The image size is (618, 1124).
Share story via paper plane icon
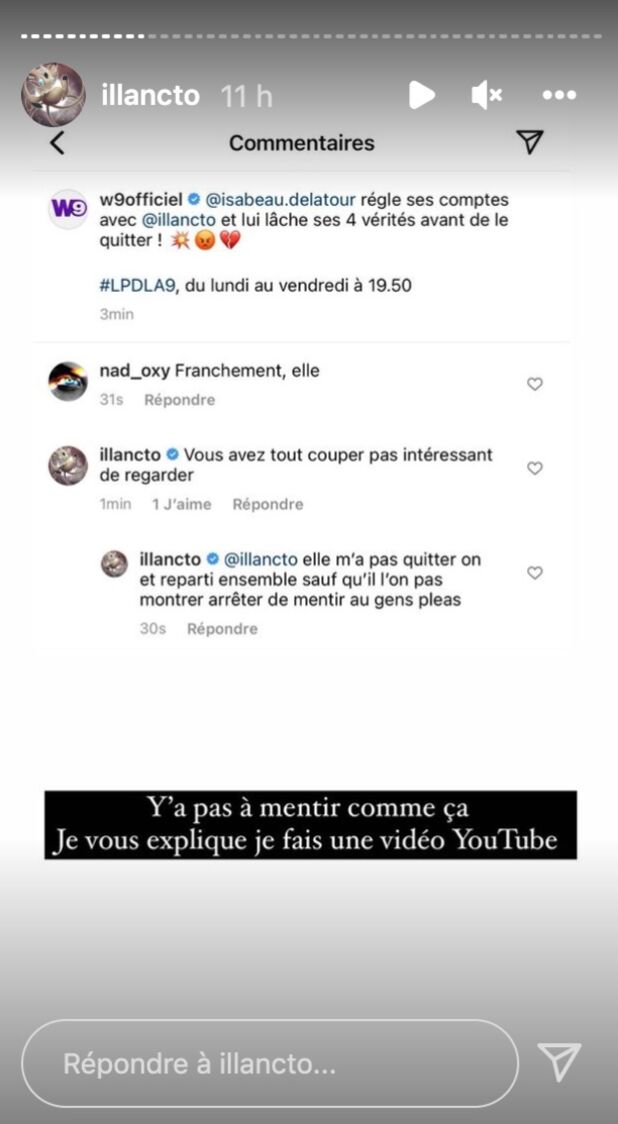click(559, 1062)
